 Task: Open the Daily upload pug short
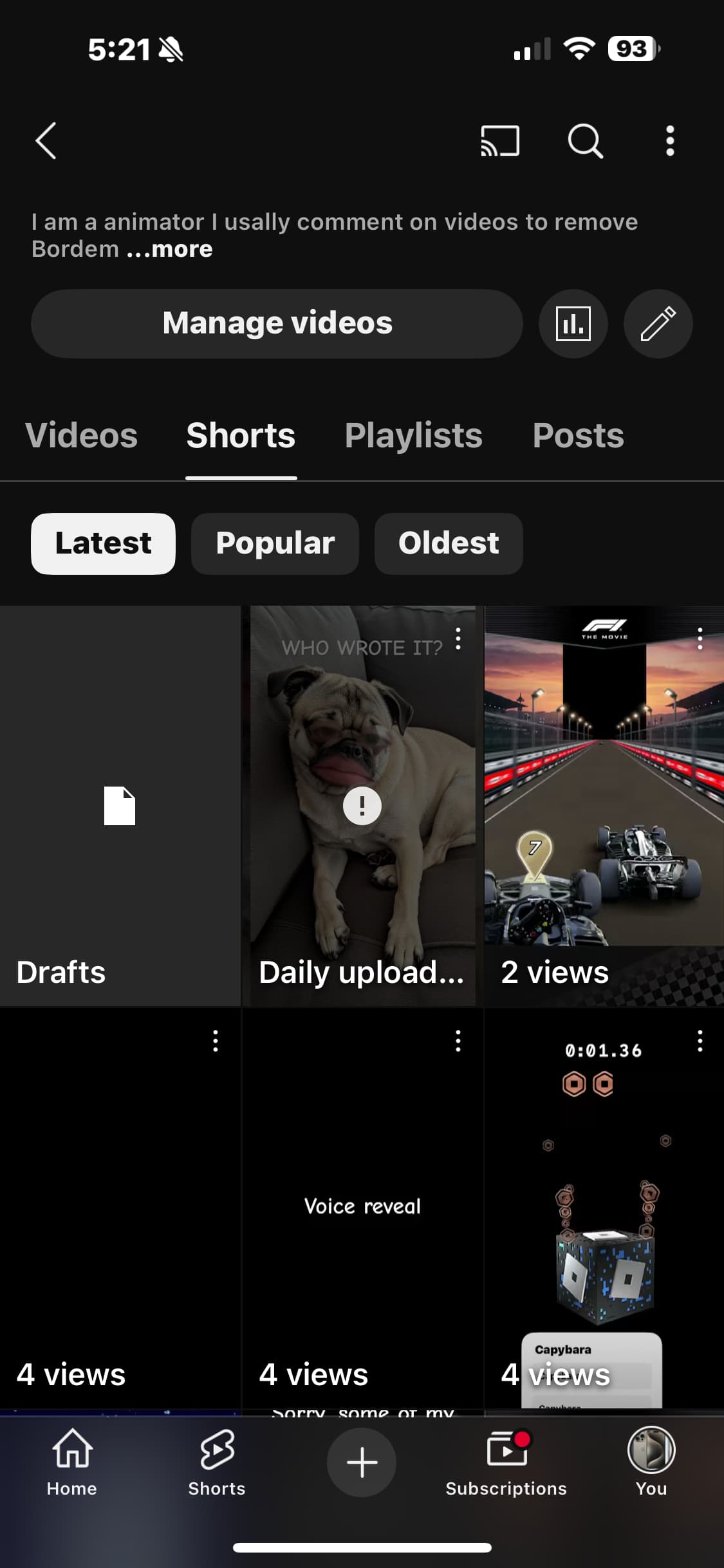pos(362,806)
